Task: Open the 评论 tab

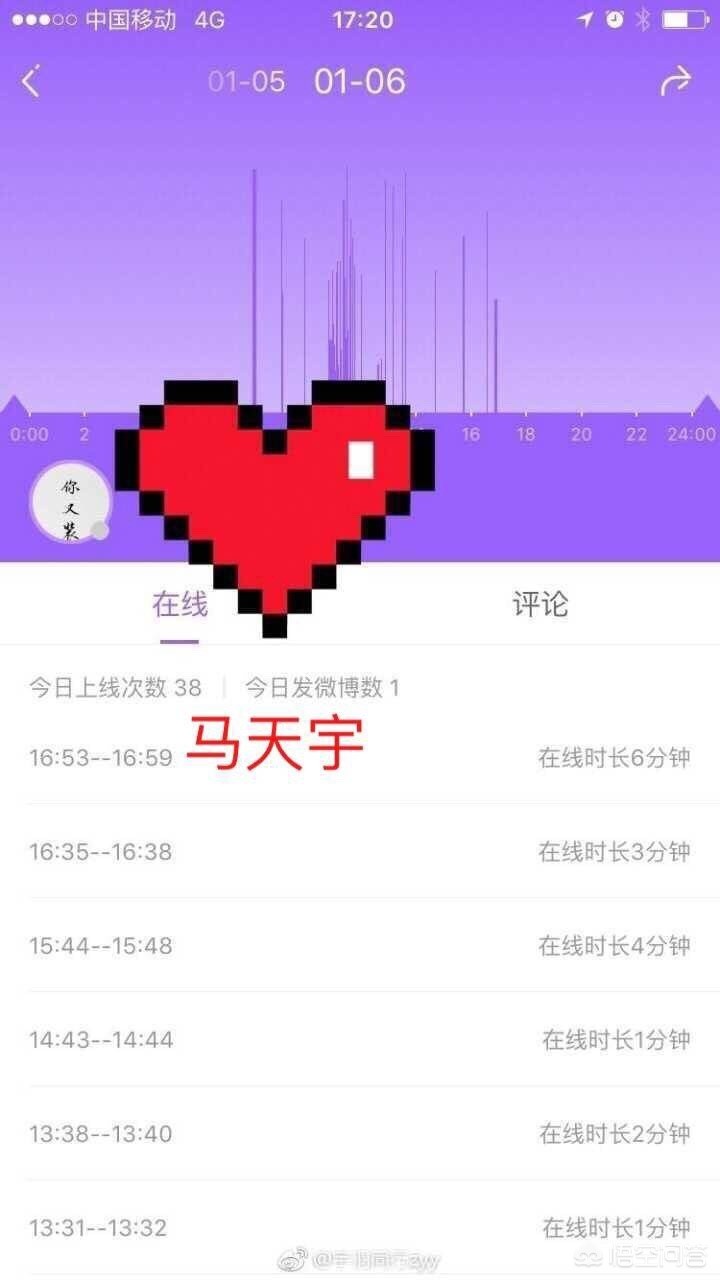Action: 540,604
